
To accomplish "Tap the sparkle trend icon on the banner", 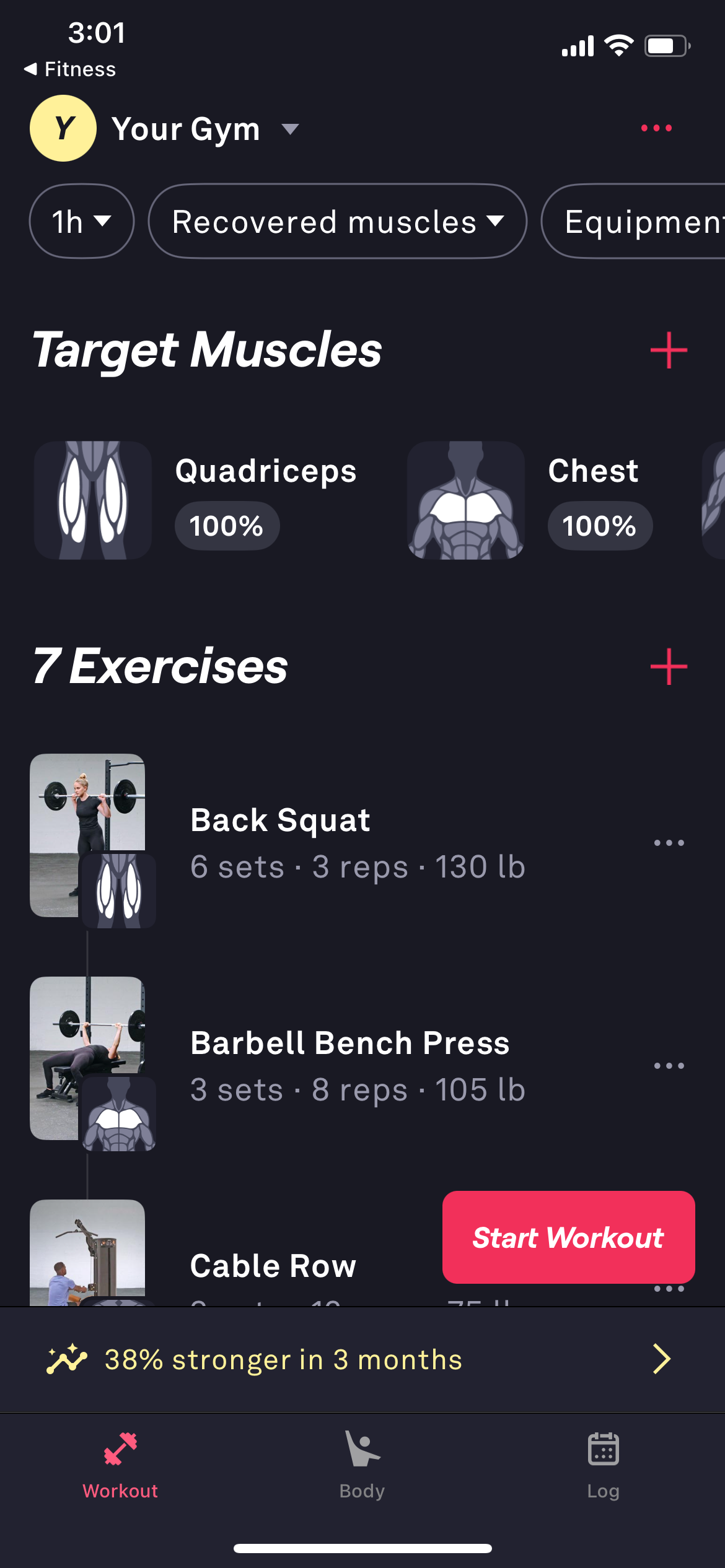I will pyautogui.click(x=66, y=1359).
